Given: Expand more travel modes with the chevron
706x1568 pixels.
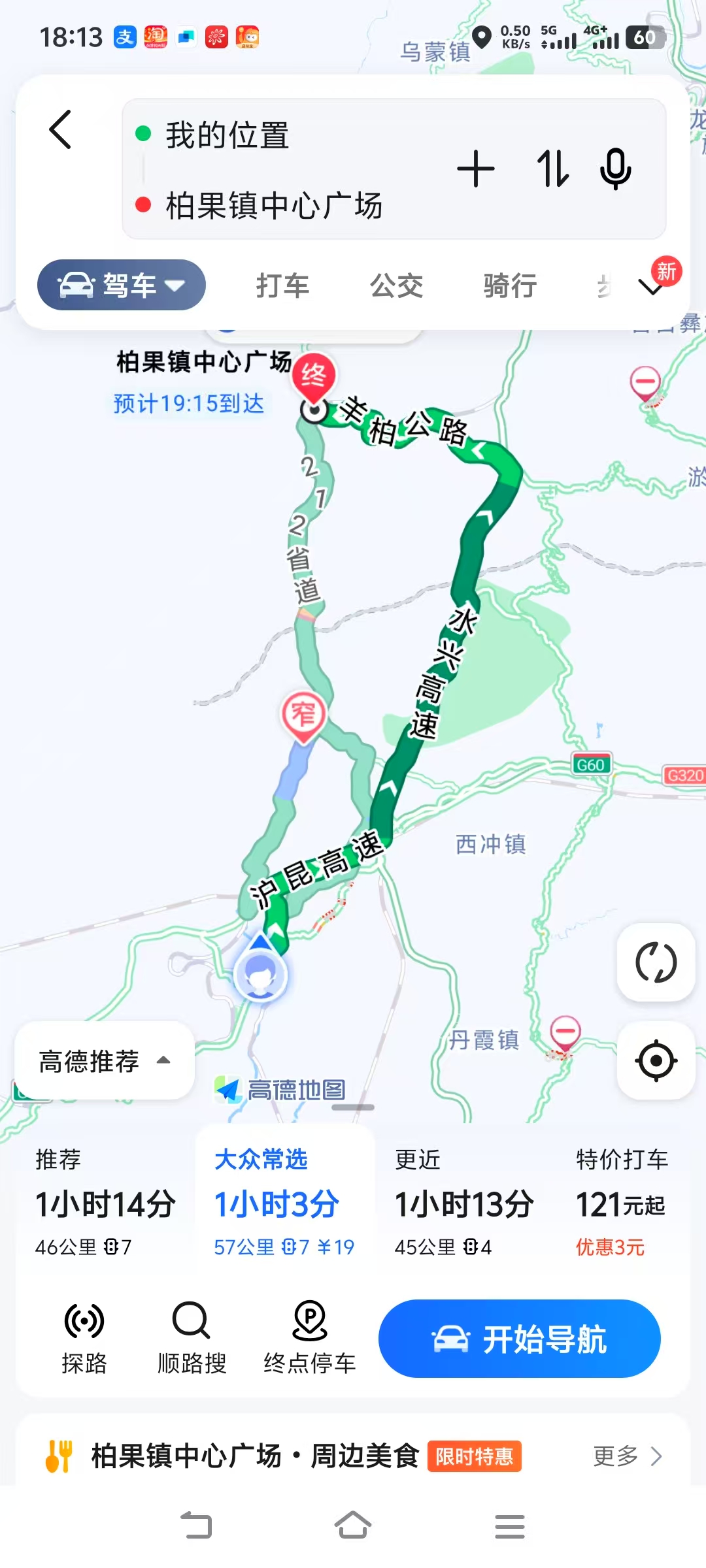Looking at the screenshot, I should point(651,286).
